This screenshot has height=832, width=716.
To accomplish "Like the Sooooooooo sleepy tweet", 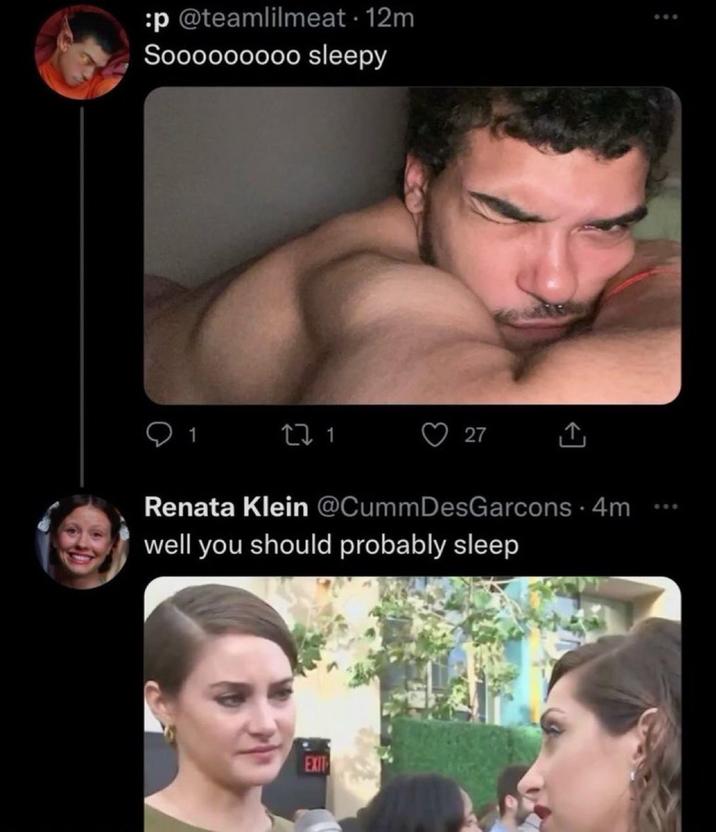I will tap(432, 434).
